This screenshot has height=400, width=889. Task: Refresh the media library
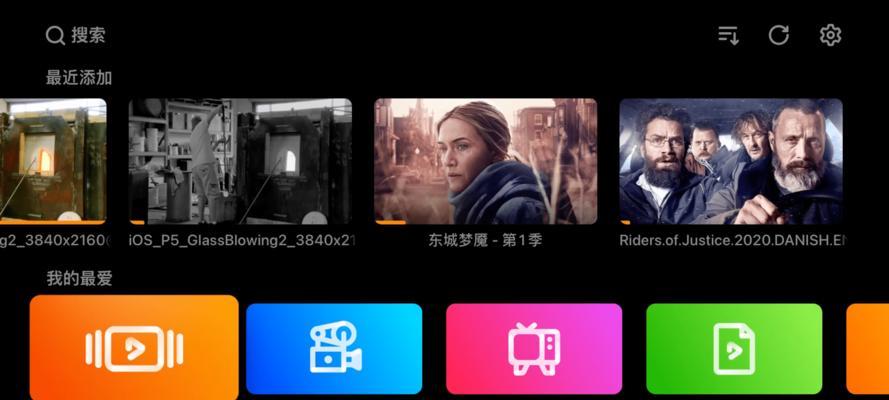pyautogui.click(x=779, y=35)
